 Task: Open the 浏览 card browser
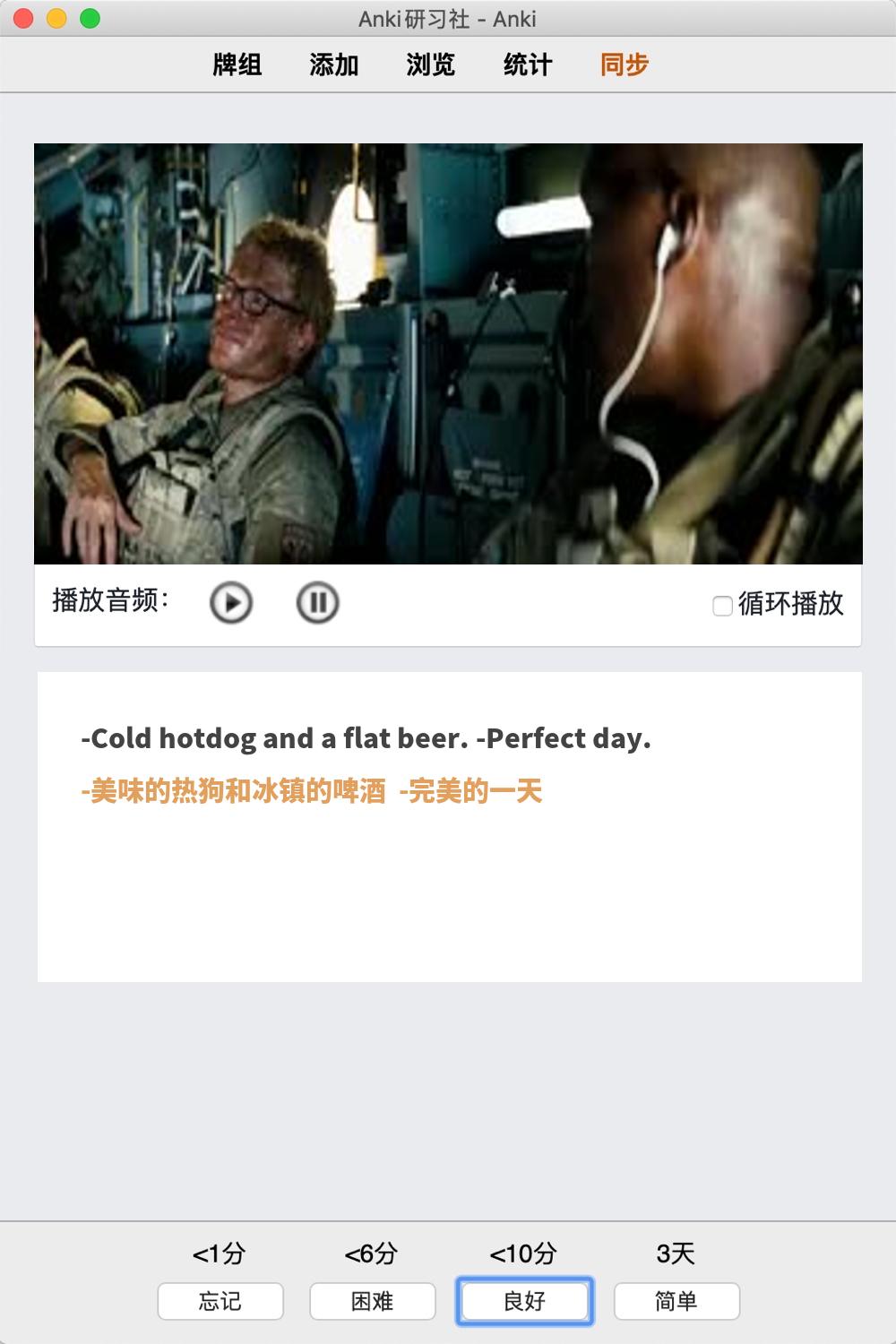pos(431,65)
